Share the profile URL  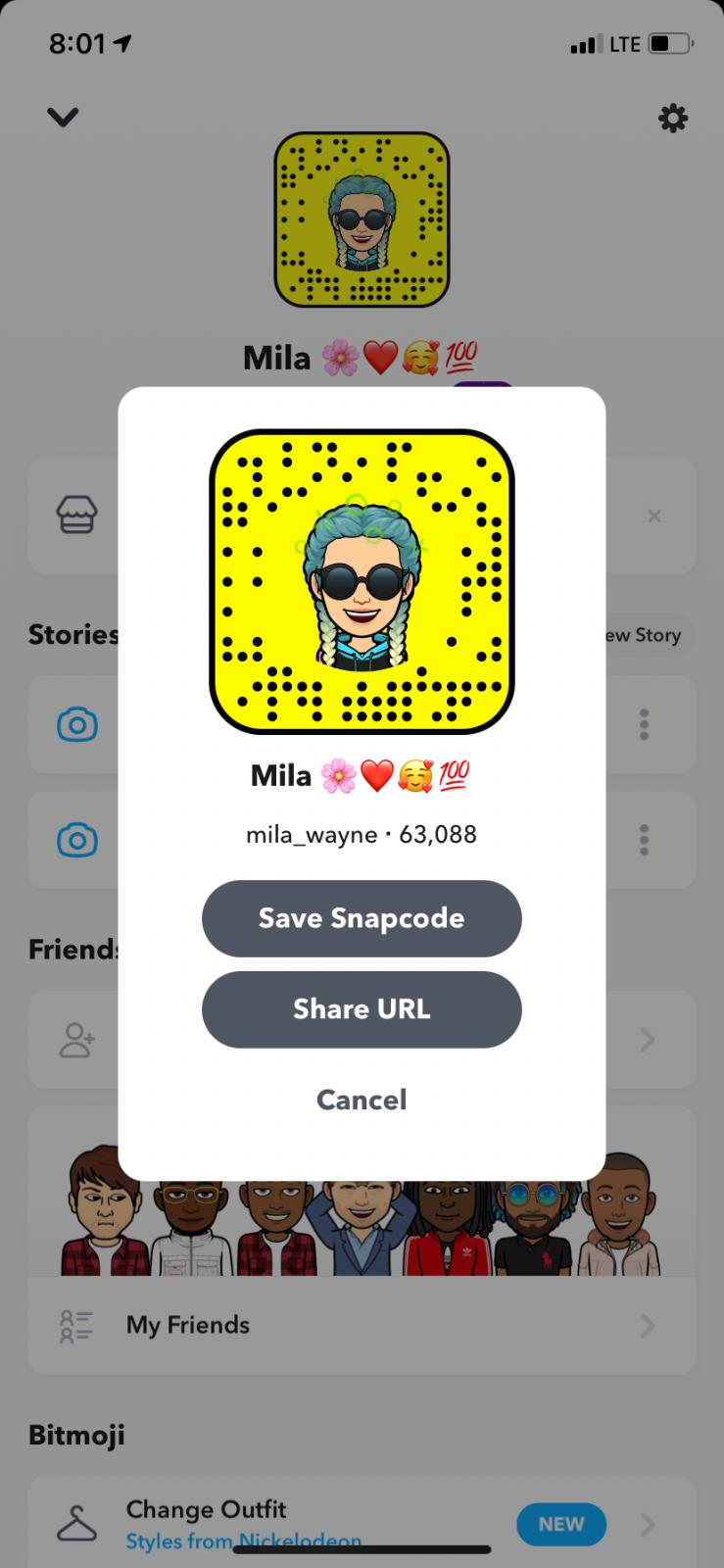(x=362, y=1009)
